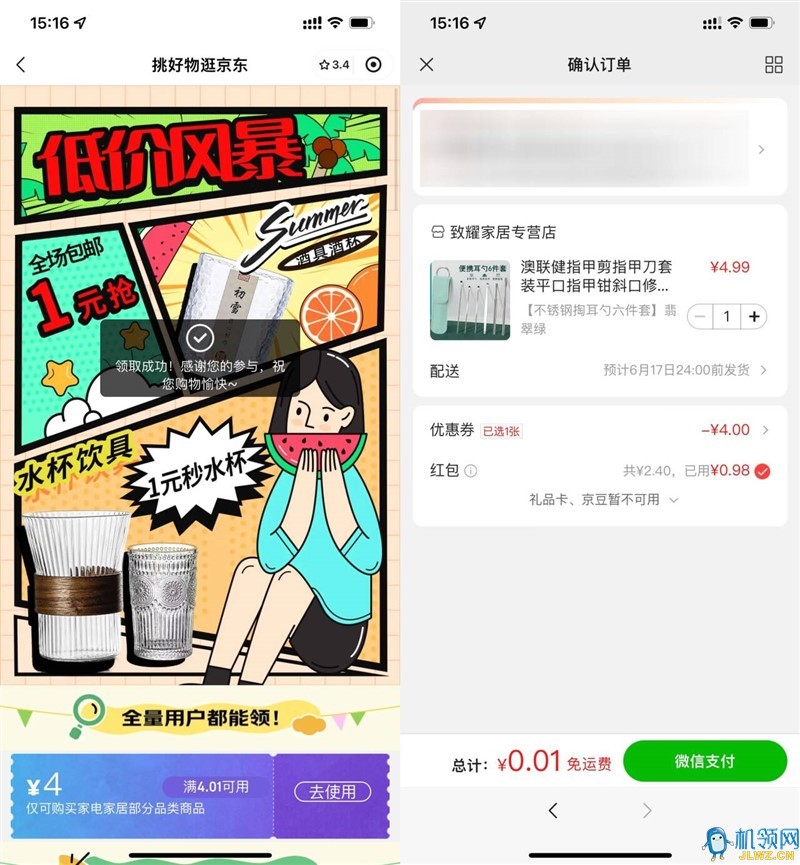
Task: Open the 澳联健指甲剪 product item
Action: (598, 277)
